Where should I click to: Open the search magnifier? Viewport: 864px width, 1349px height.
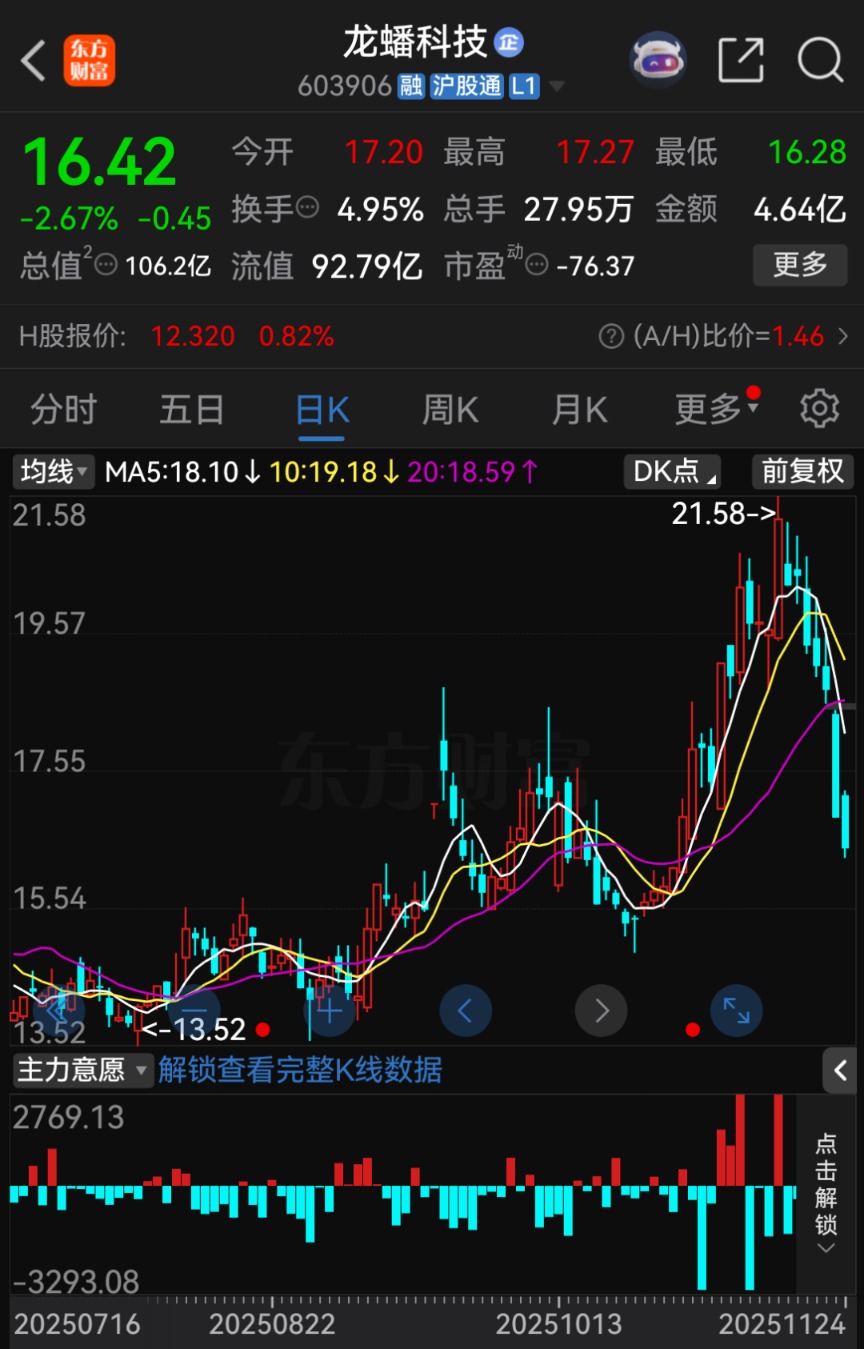820,60
